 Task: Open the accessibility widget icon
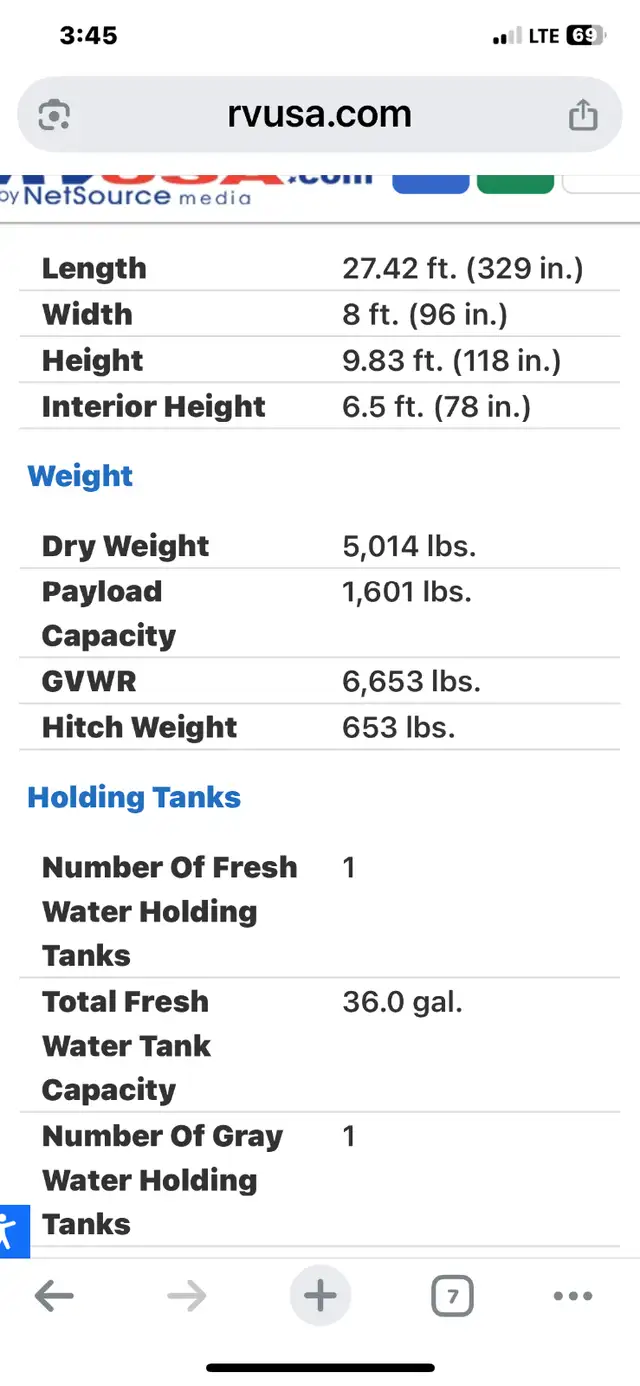12,1229
